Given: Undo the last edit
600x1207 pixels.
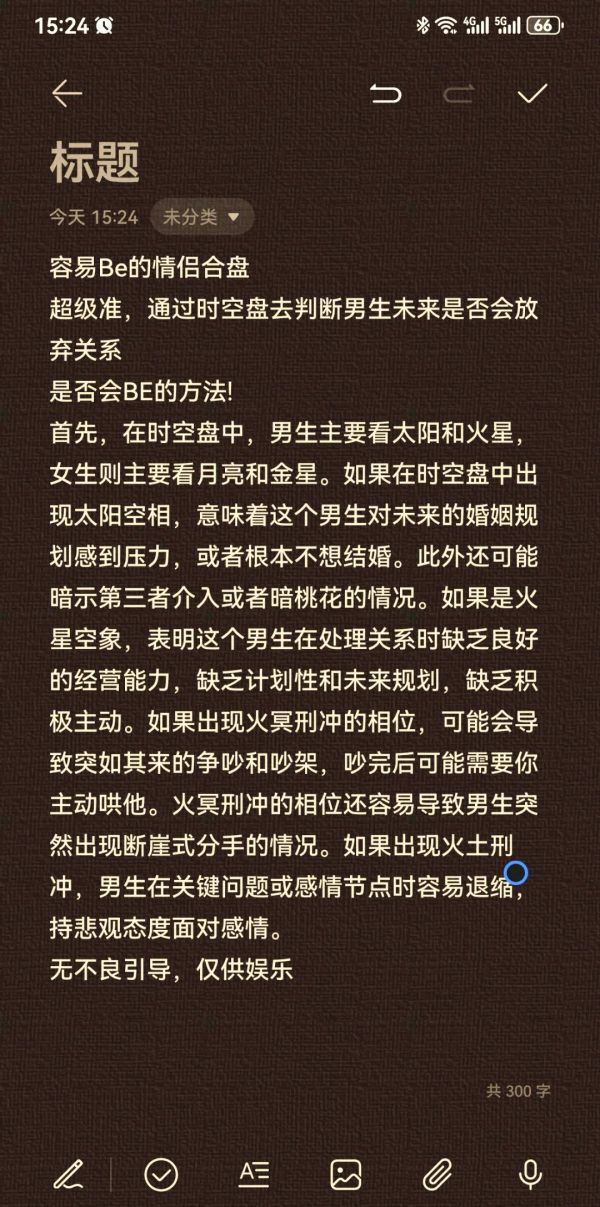Looking at the screenshot, I should [385, 94].
